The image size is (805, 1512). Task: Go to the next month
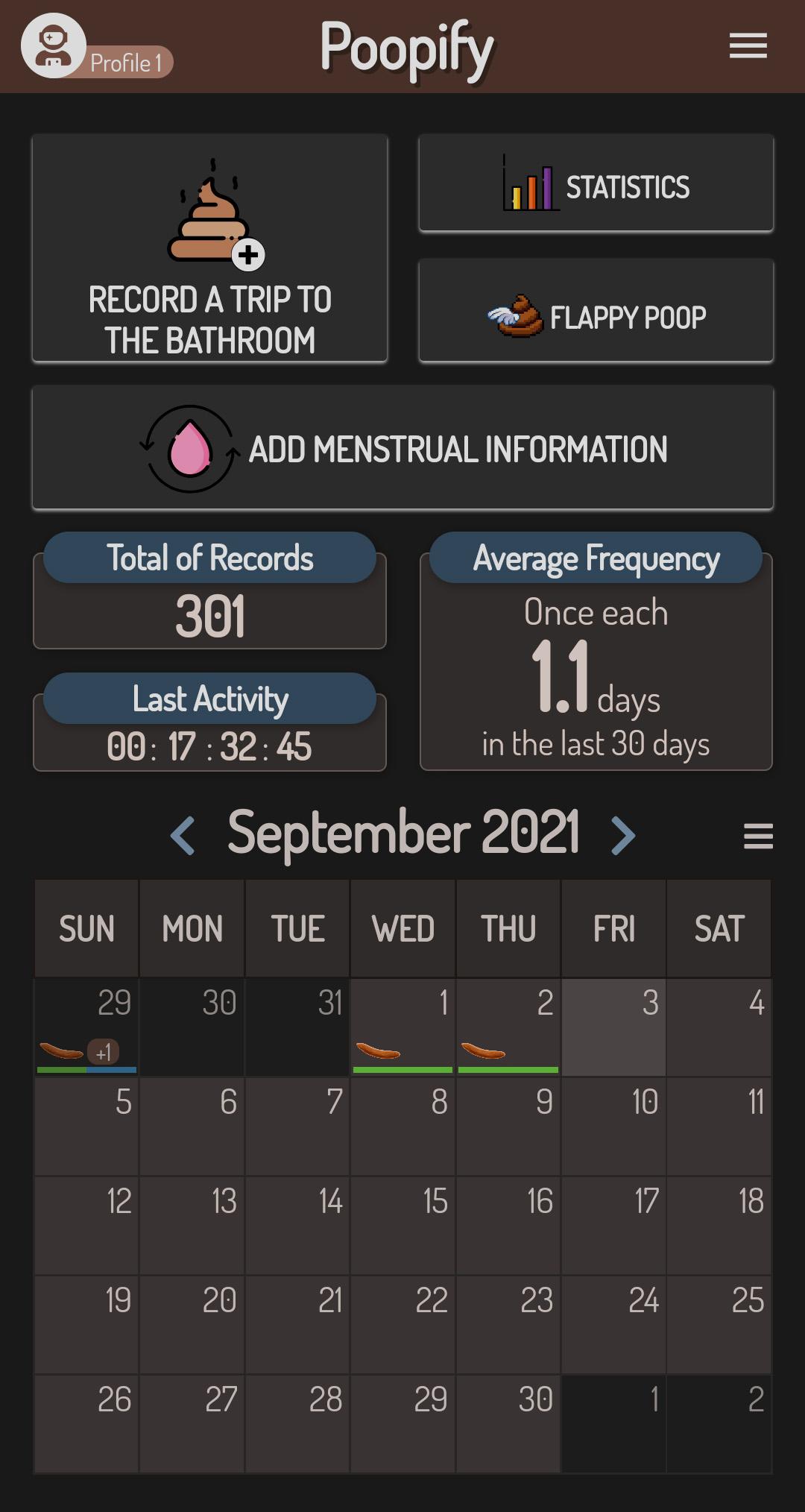622,835
